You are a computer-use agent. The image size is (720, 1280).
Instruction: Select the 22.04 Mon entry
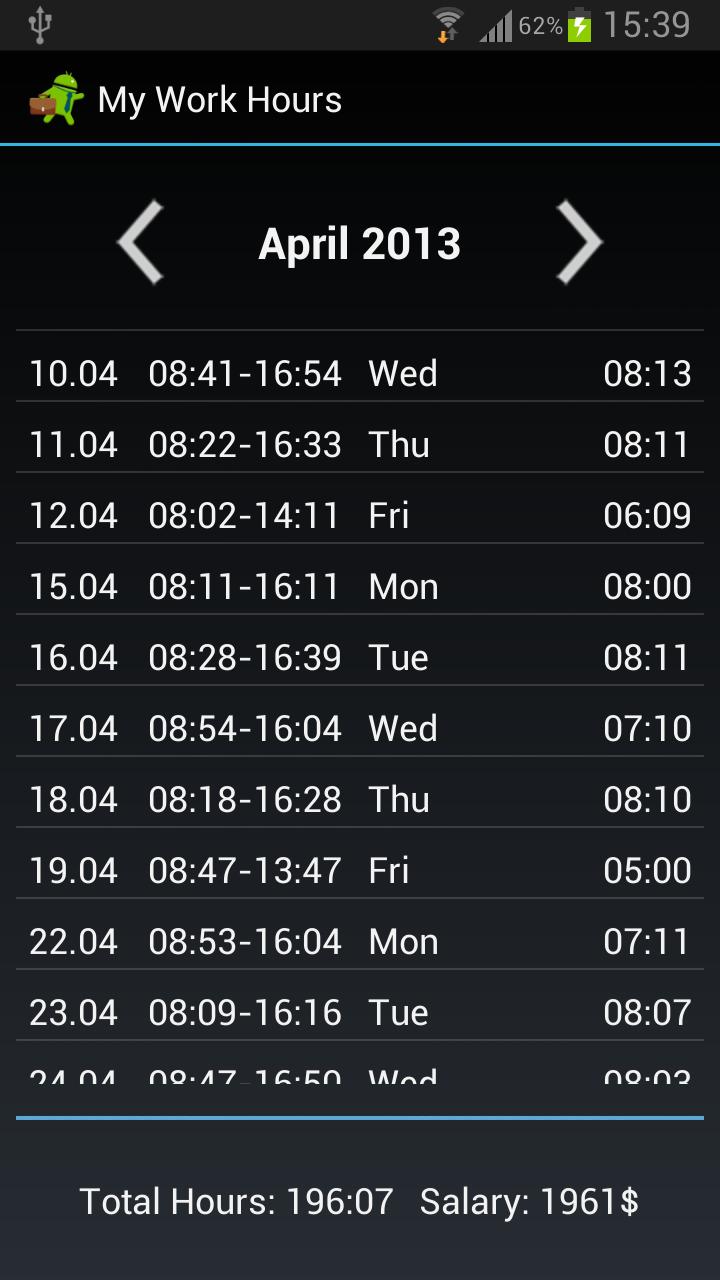(x=360, y=942)
